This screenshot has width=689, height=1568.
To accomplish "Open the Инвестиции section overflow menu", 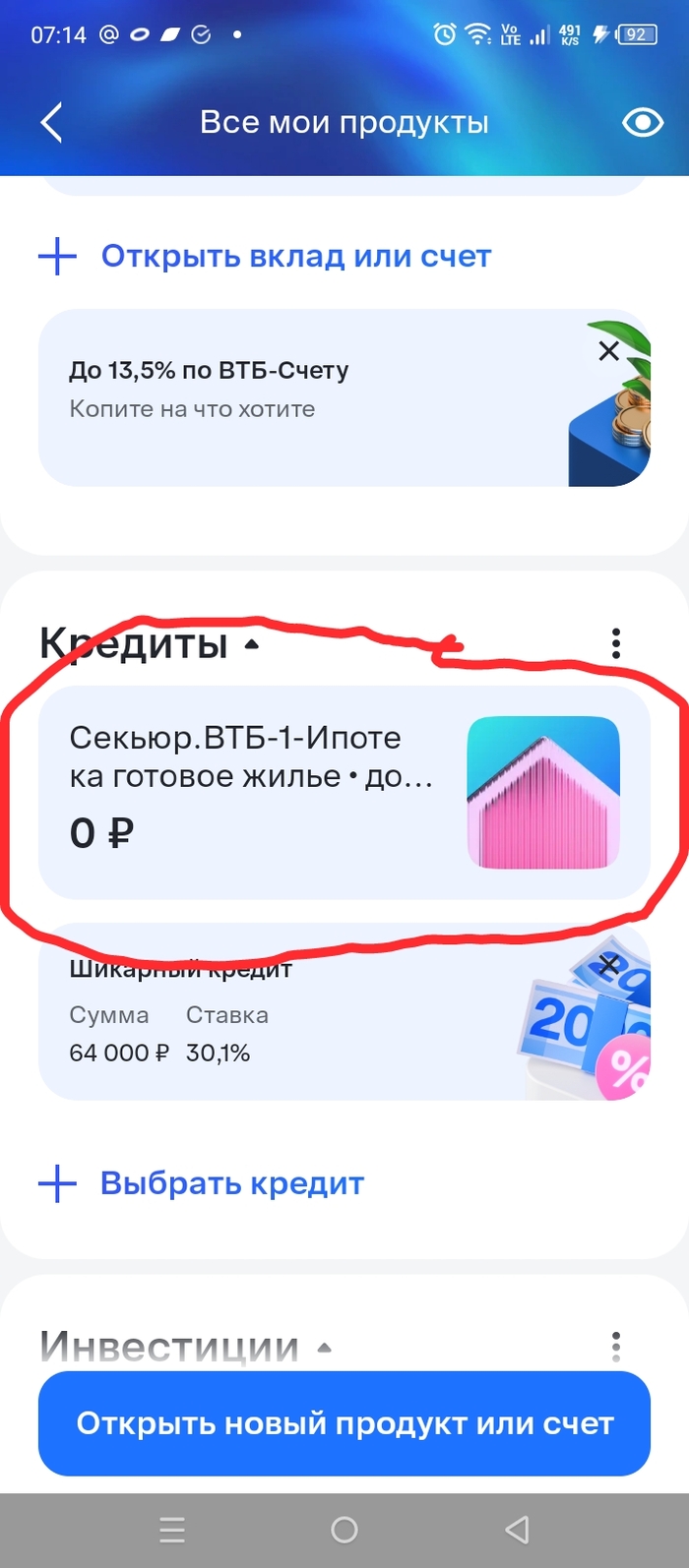I will 616,1346.
